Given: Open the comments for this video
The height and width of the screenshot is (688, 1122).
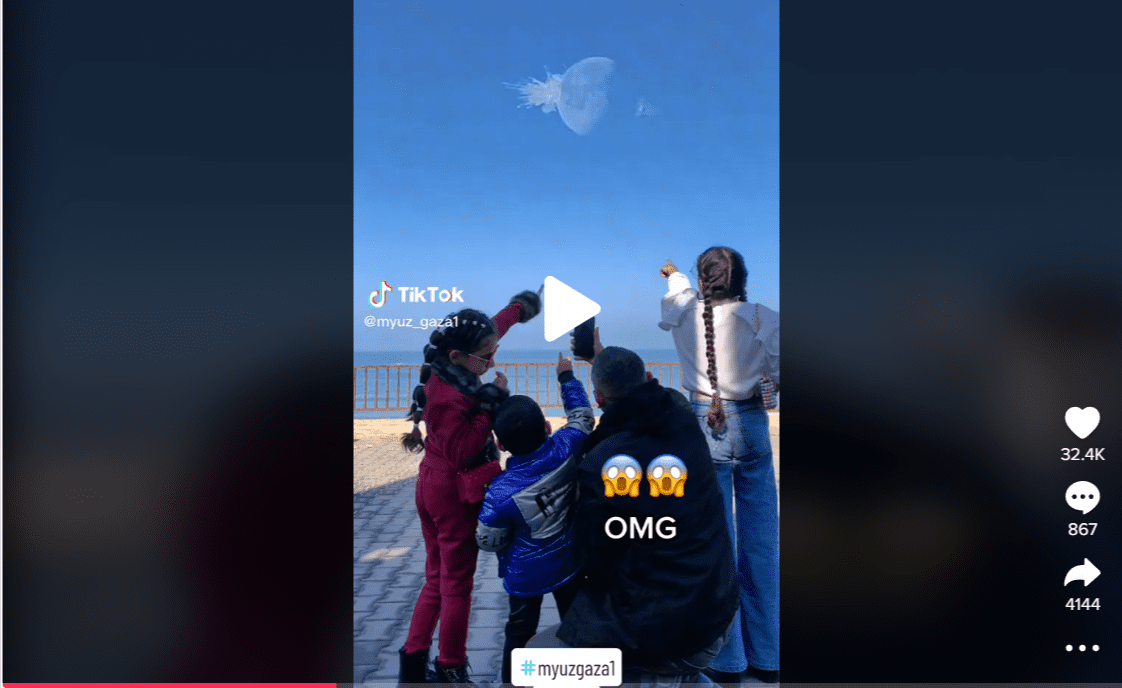Looking at the screenshot, I should click(x=1082, y=497).
